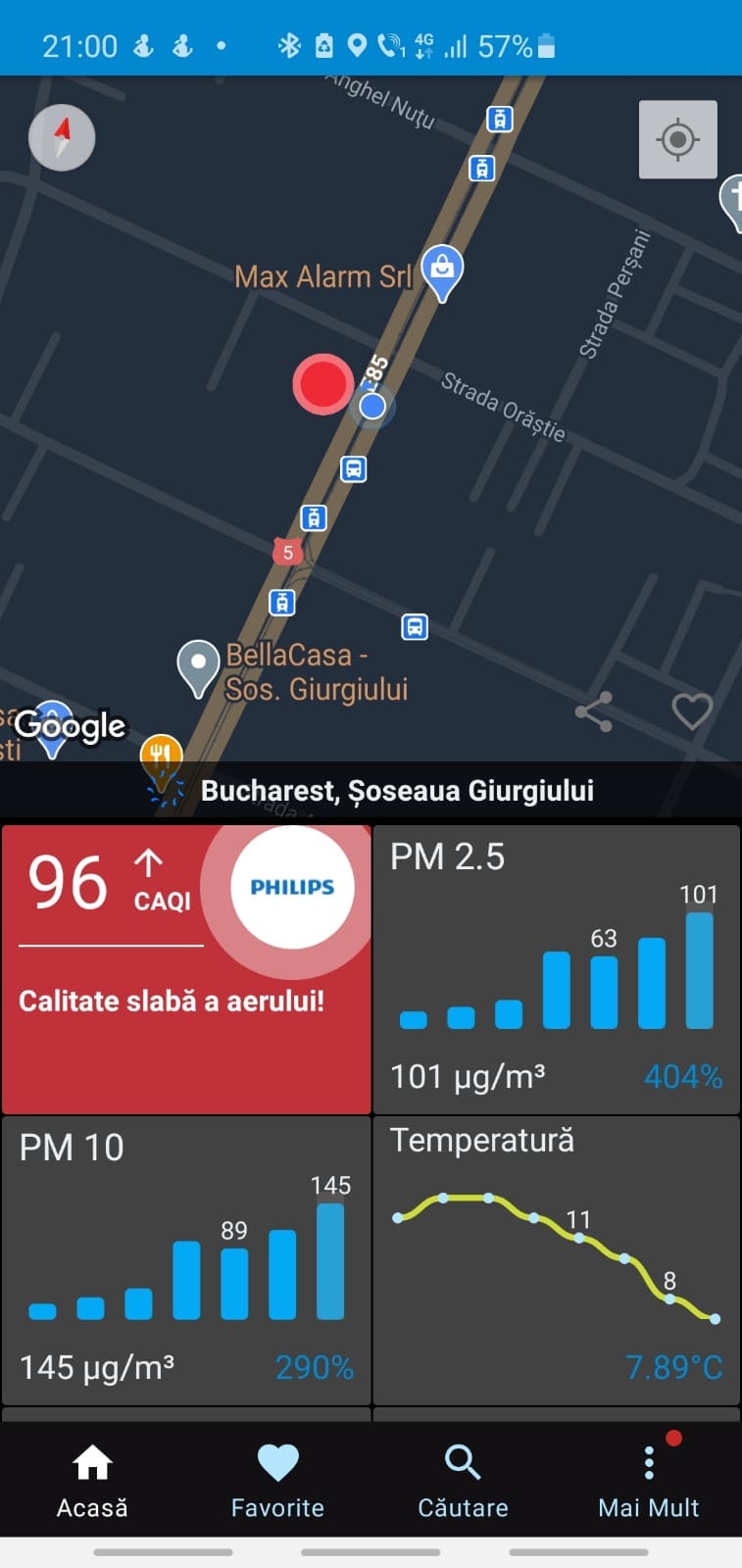742x1568 pixels.
Task: Tap the compass to reset map orientation
Action: (62, 137)
